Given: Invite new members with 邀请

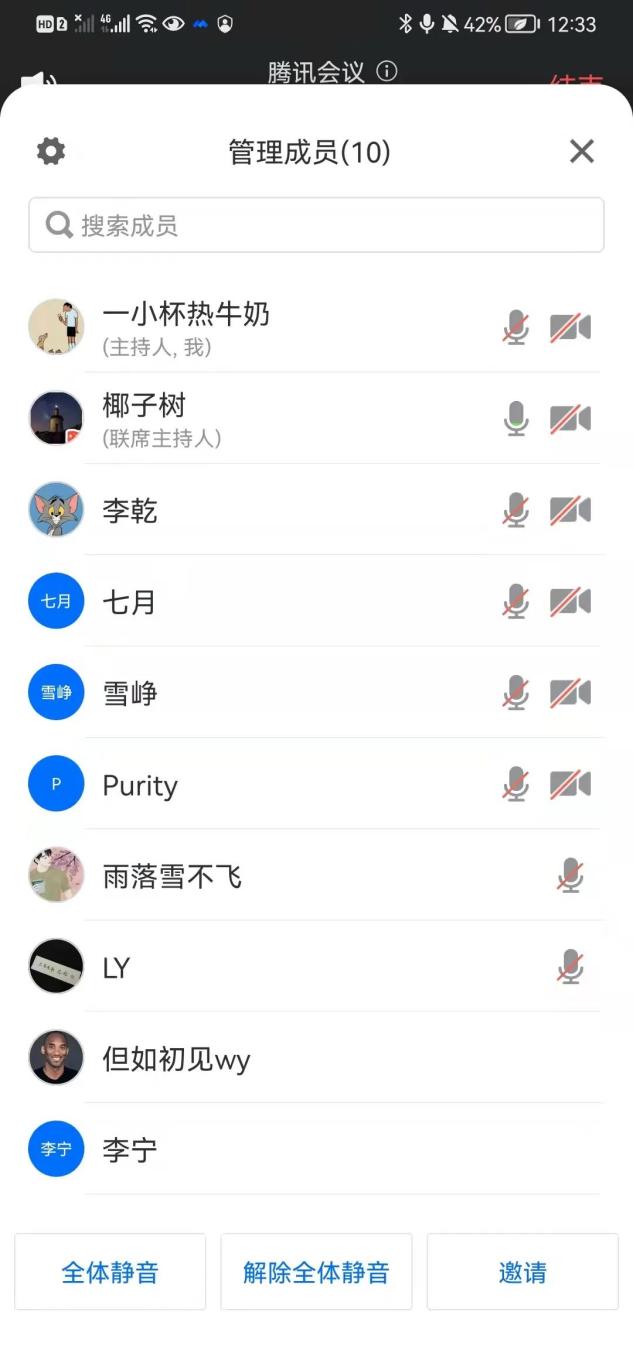Looking at the screenshot, I should 522,1272.
